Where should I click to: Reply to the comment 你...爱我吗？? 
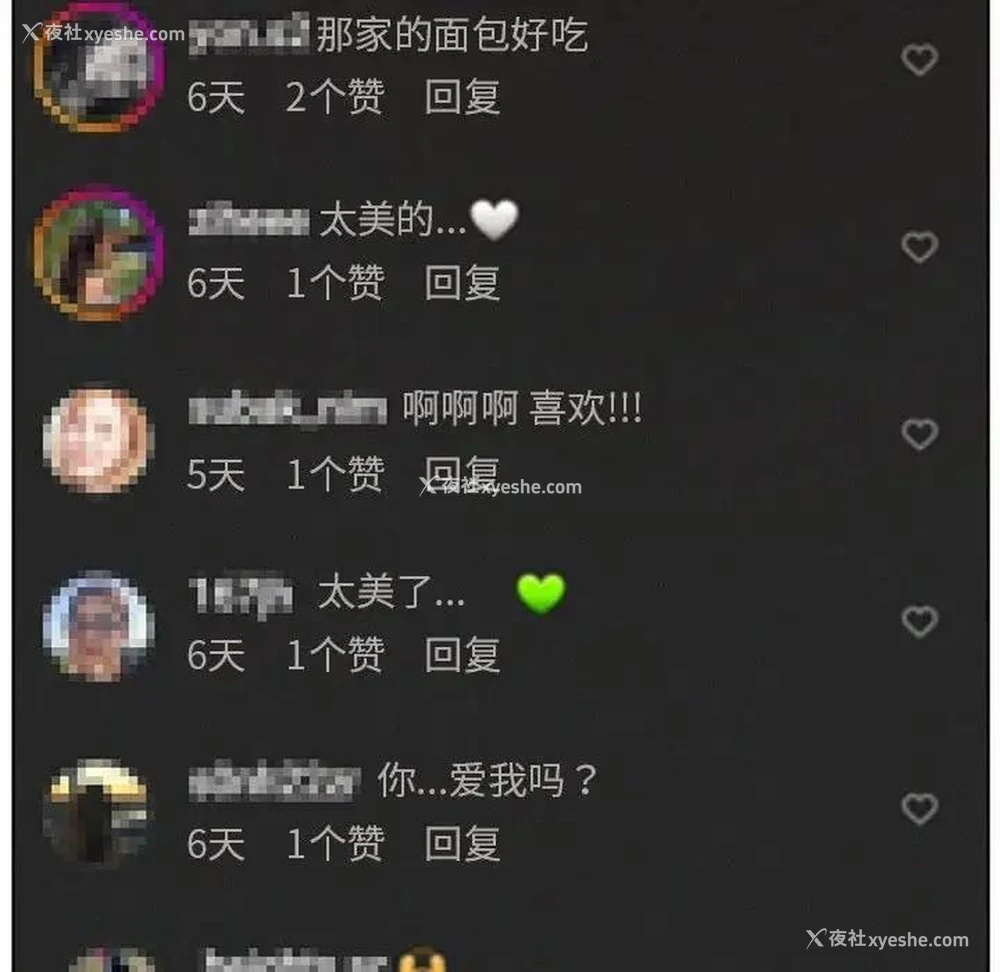click(462, 844)
